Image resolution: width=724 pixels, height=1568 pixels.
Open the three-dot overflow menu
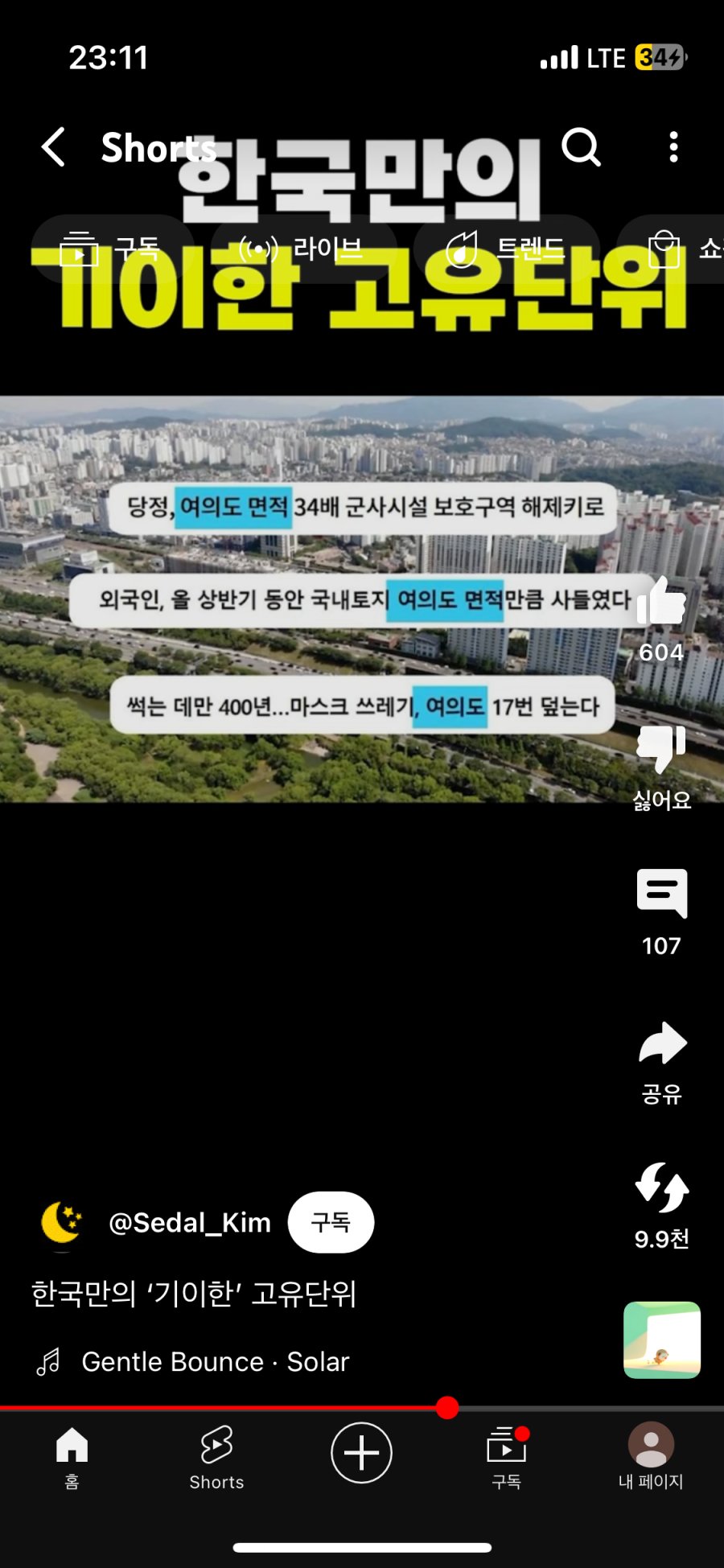click(x=673, y=147)
